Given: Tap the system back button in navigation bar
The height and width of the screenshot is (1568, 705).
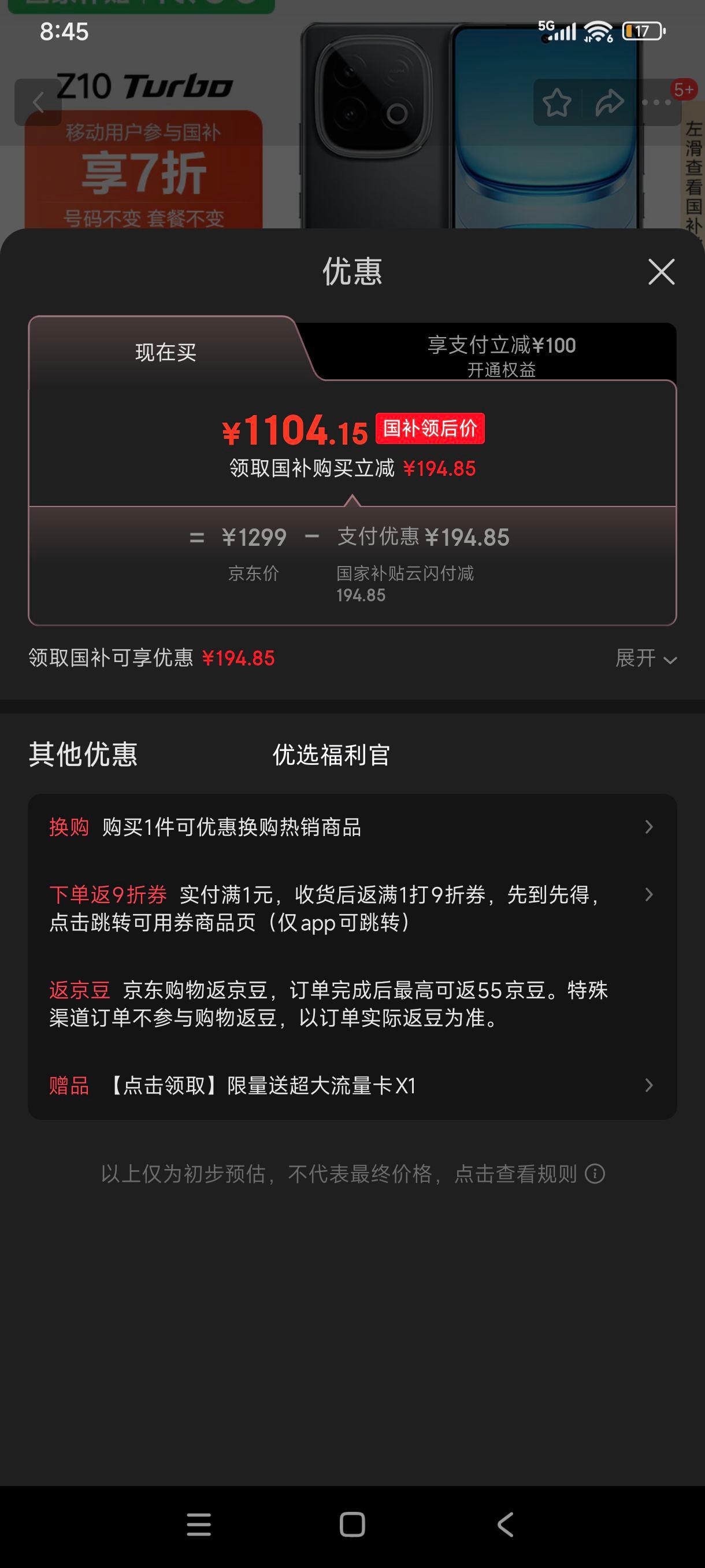Looking at the screenshot, I should click(x=506, y=1525).
